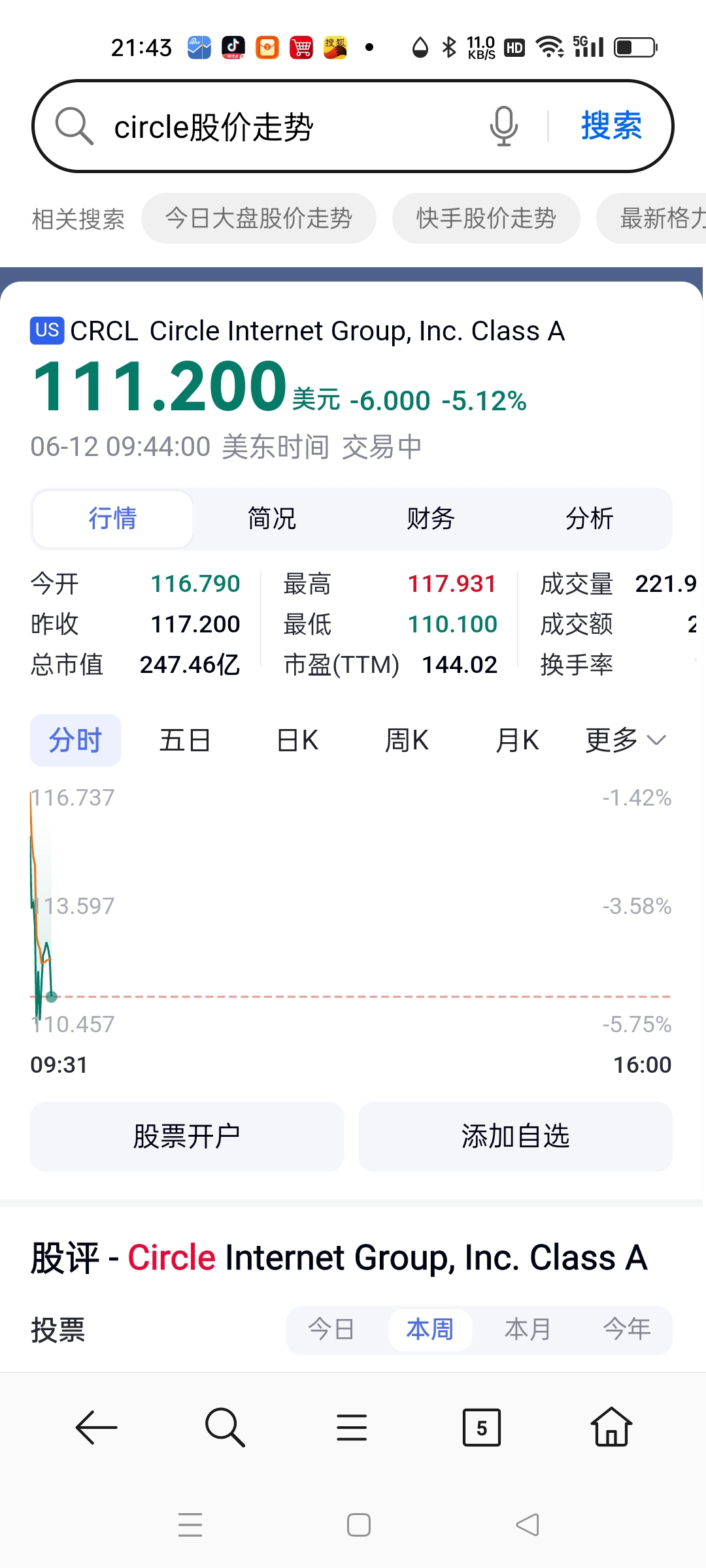The width and height of the screenshot is (706, 1568).
Task: Show the 五日 chart
Action: coord(185,740)
